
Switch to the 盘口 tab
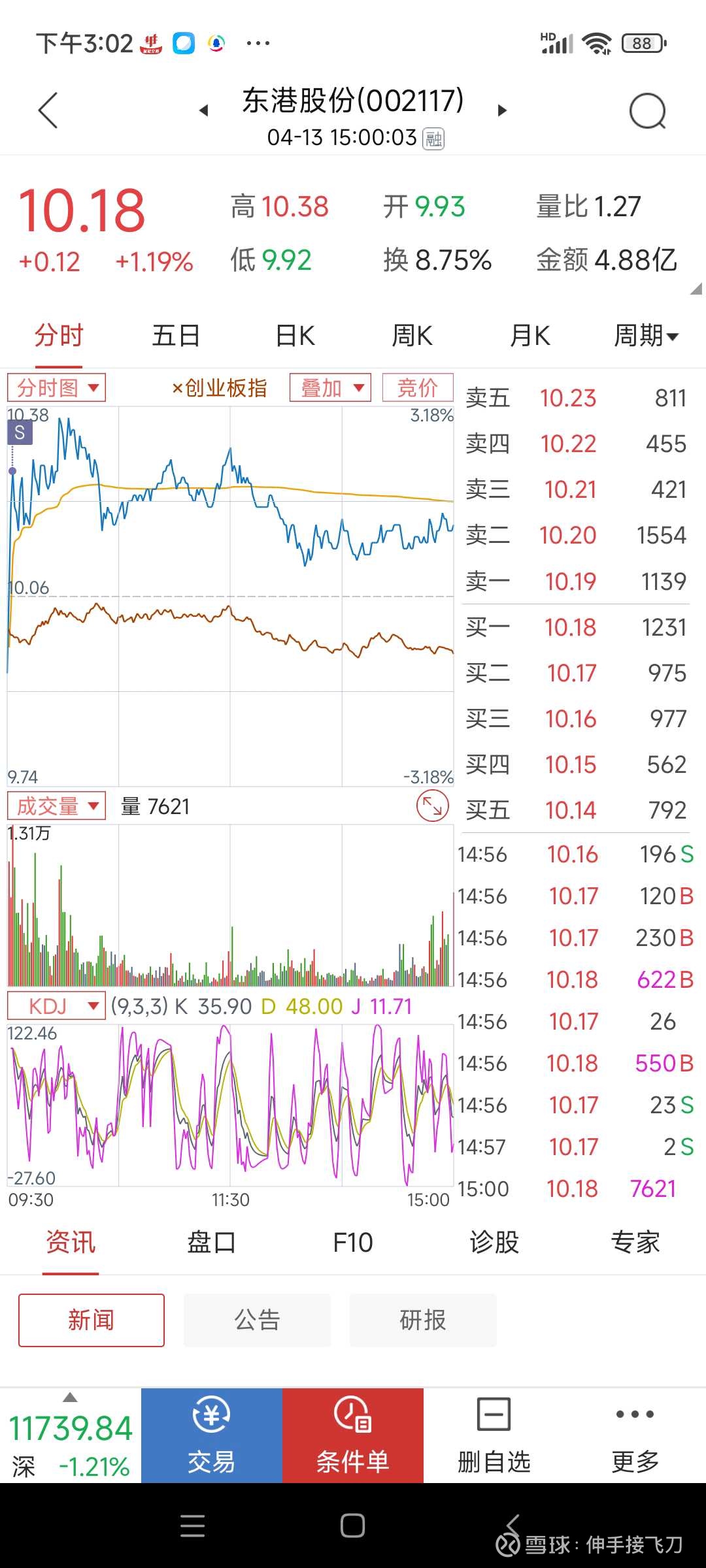pyautogui.click(x=211, y=1243)
